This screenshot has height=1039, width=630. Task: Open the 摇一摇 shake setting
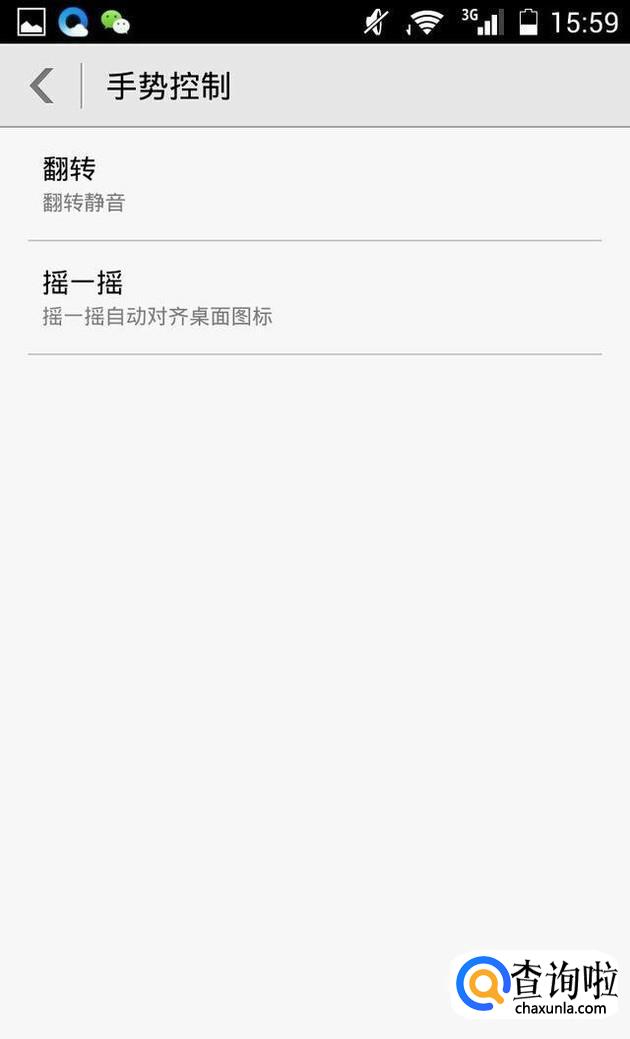314,298
